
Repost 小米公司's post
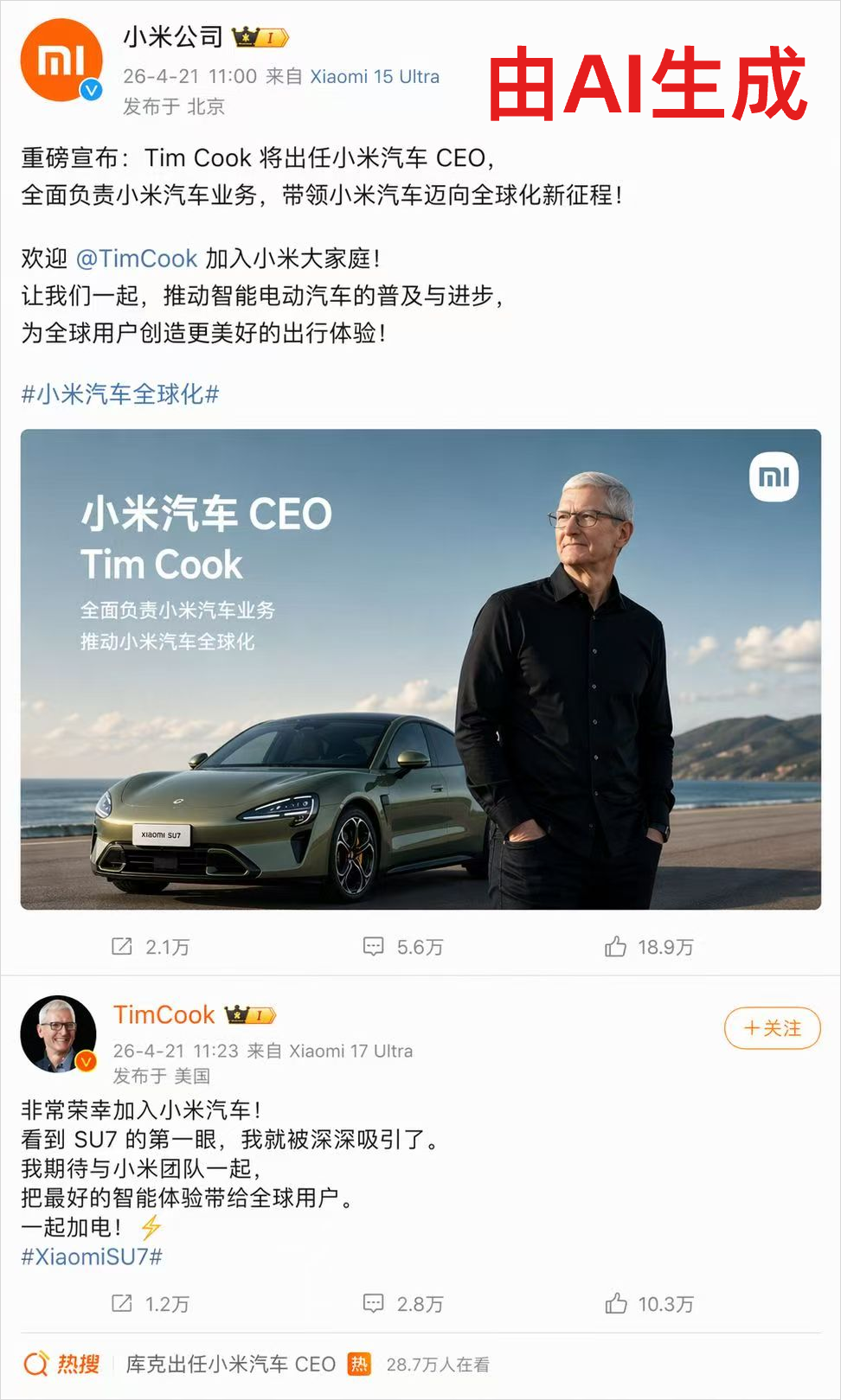tap(150, 946)
